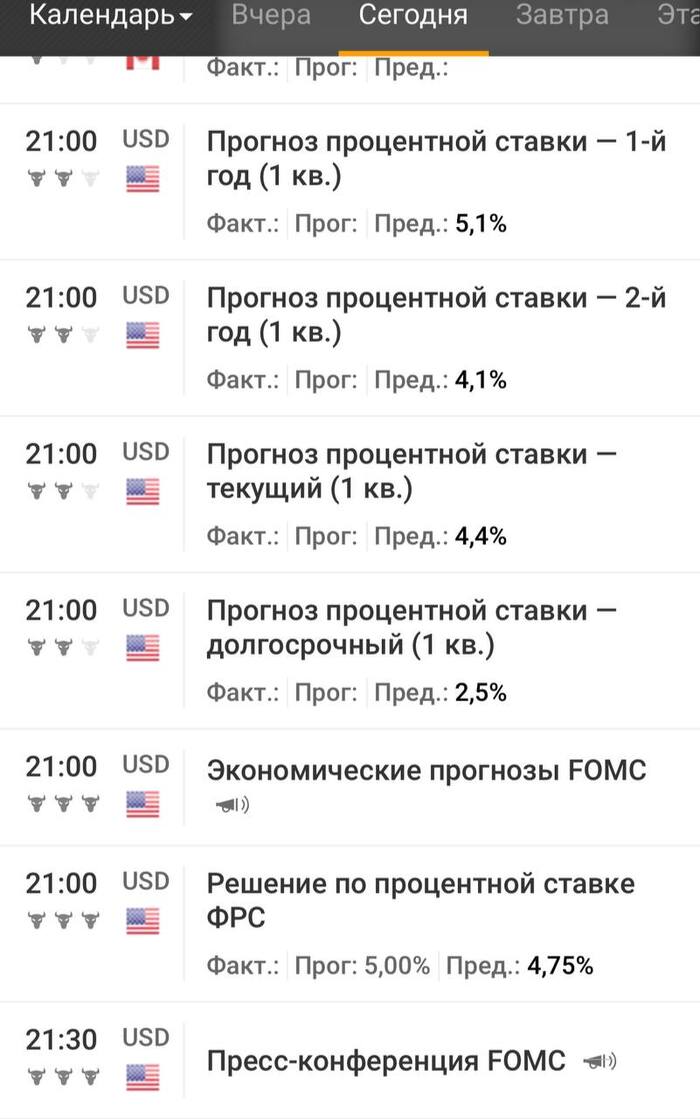Select the Сегодня tab

(x=413, y=16)
